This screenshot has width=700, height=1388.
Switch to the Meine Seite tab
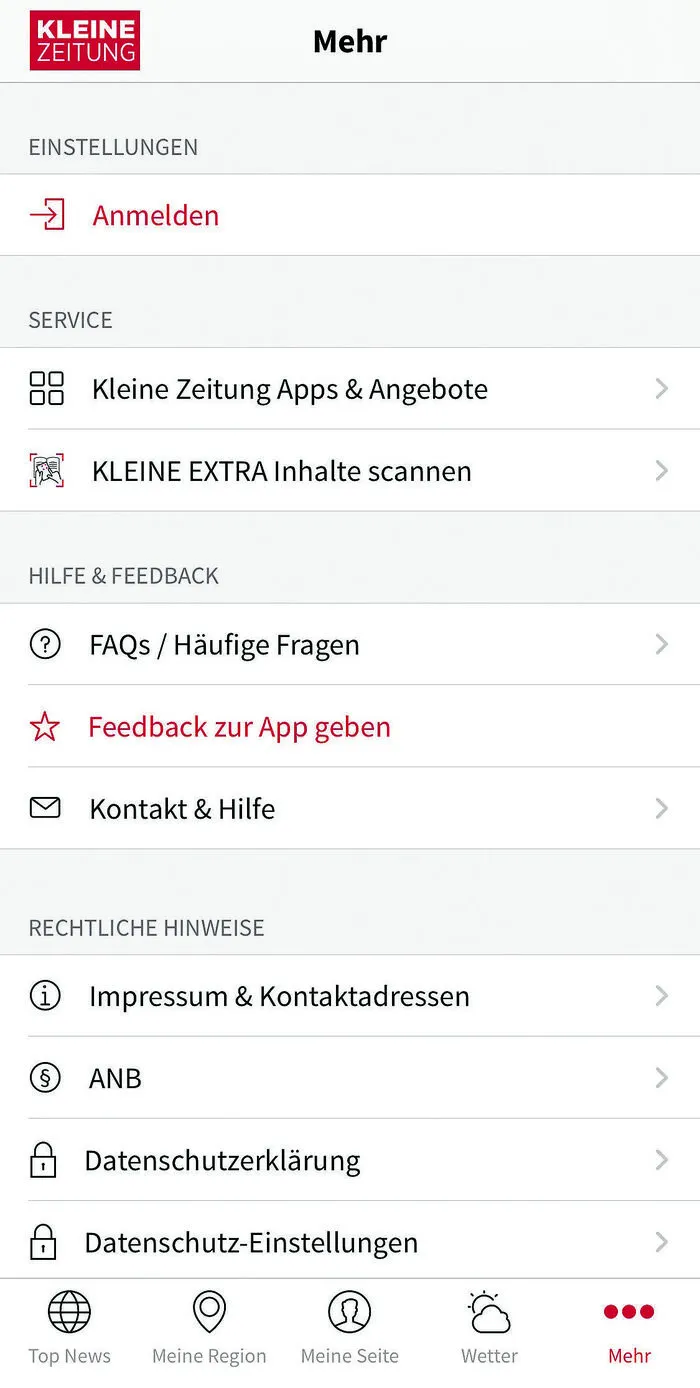pos(350,1328)
